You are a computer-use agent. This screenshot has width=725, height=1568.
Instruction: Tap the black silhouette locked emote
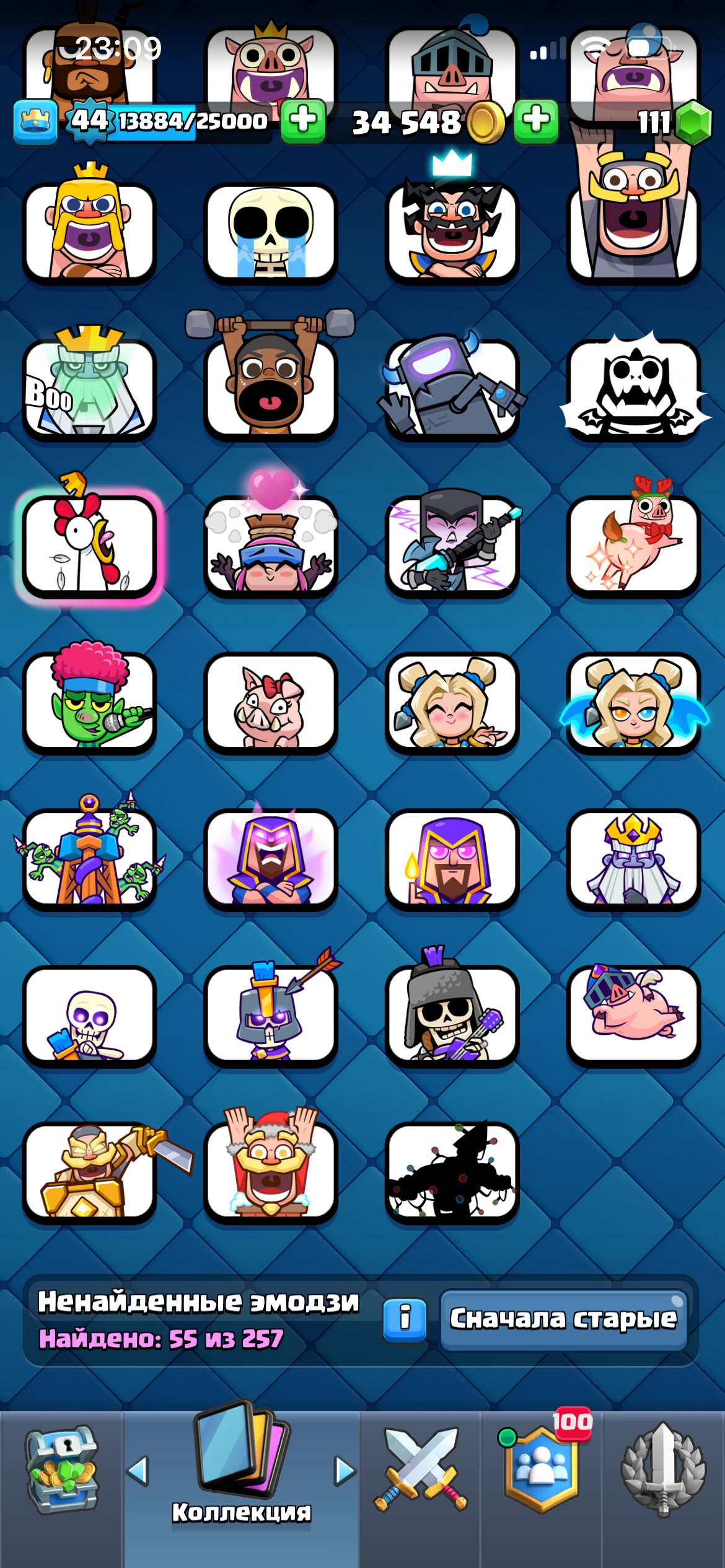452,1171
